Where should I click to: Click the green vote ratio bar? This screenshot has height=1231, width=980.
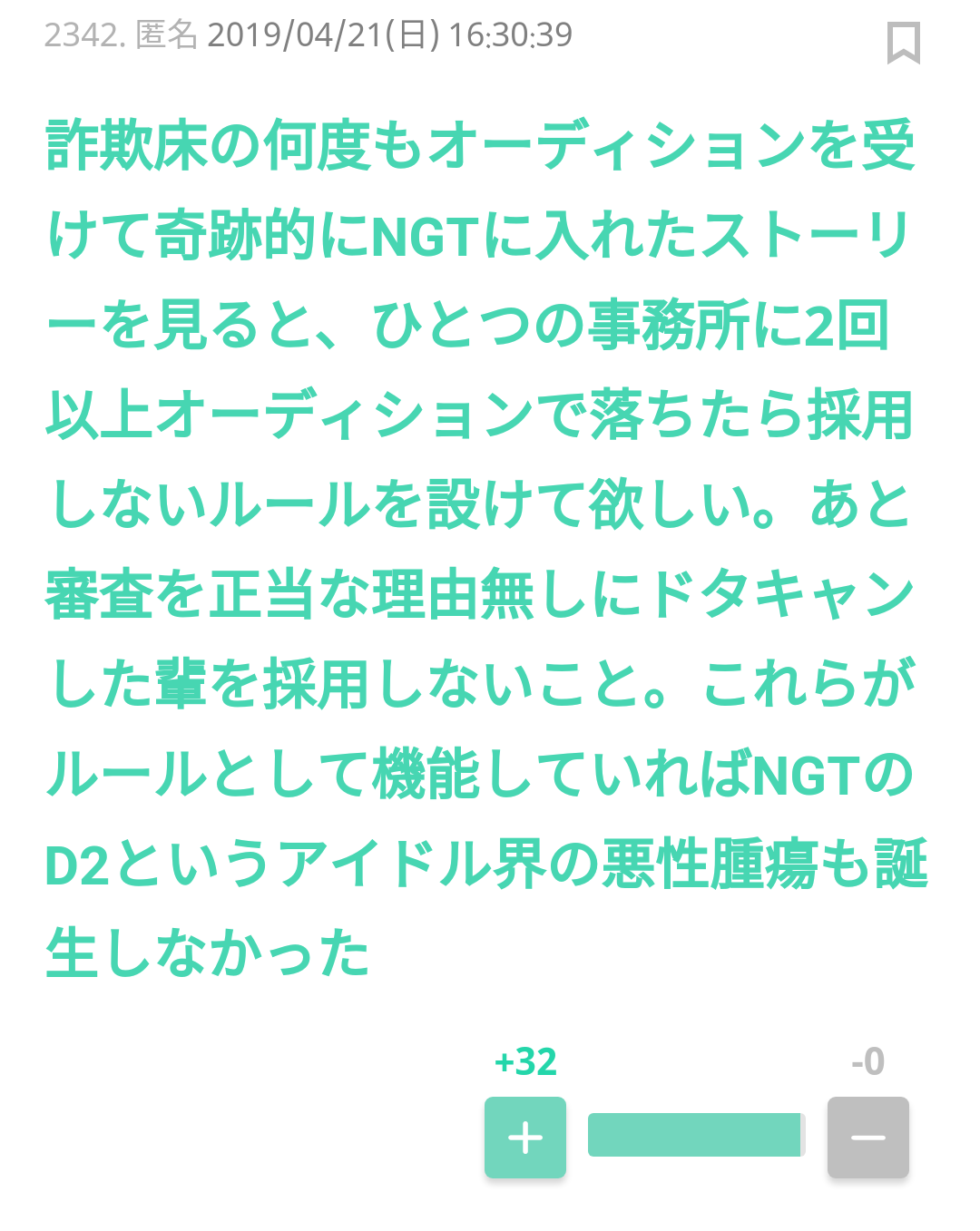695,1134
